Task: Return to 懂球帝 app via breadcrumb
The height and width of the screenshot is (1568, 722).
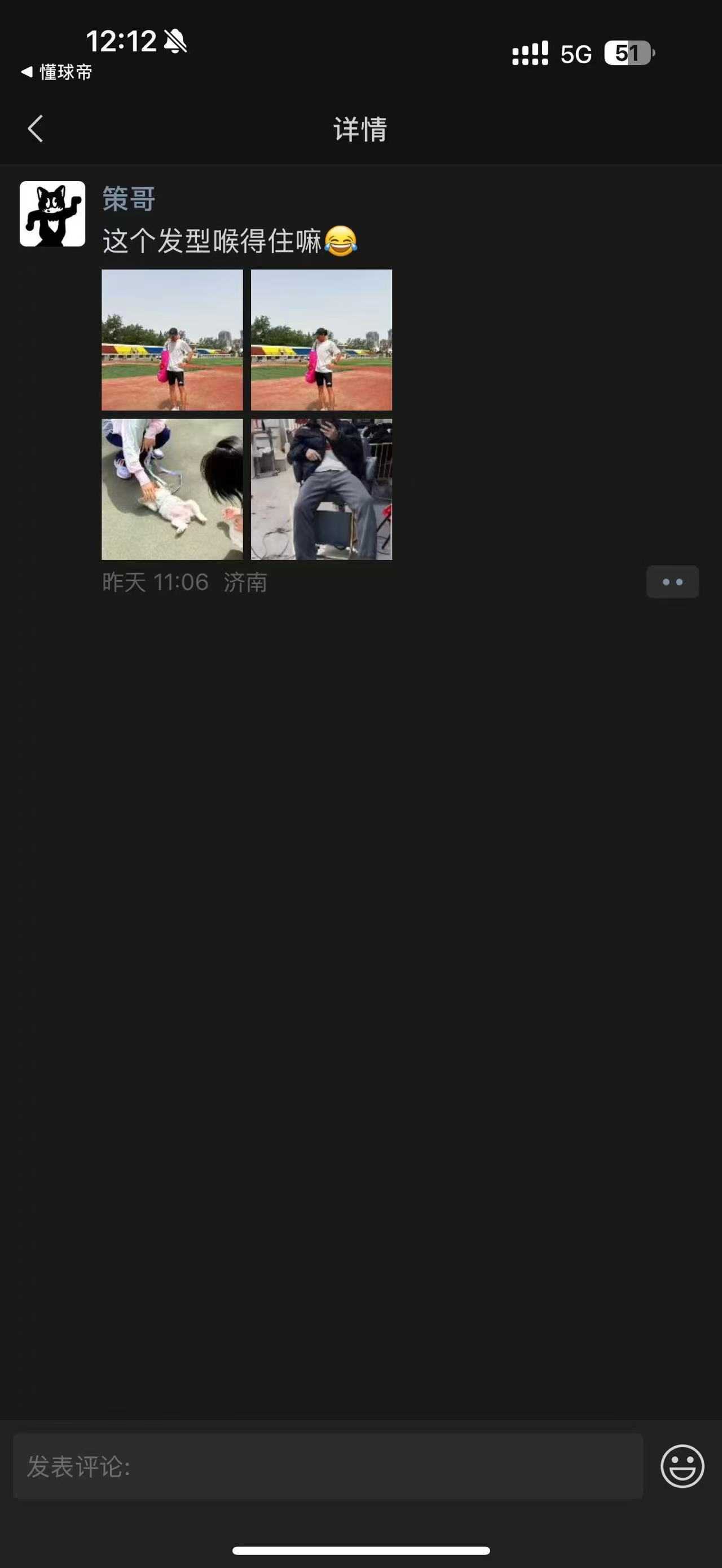Action: (x=57, y=72)
